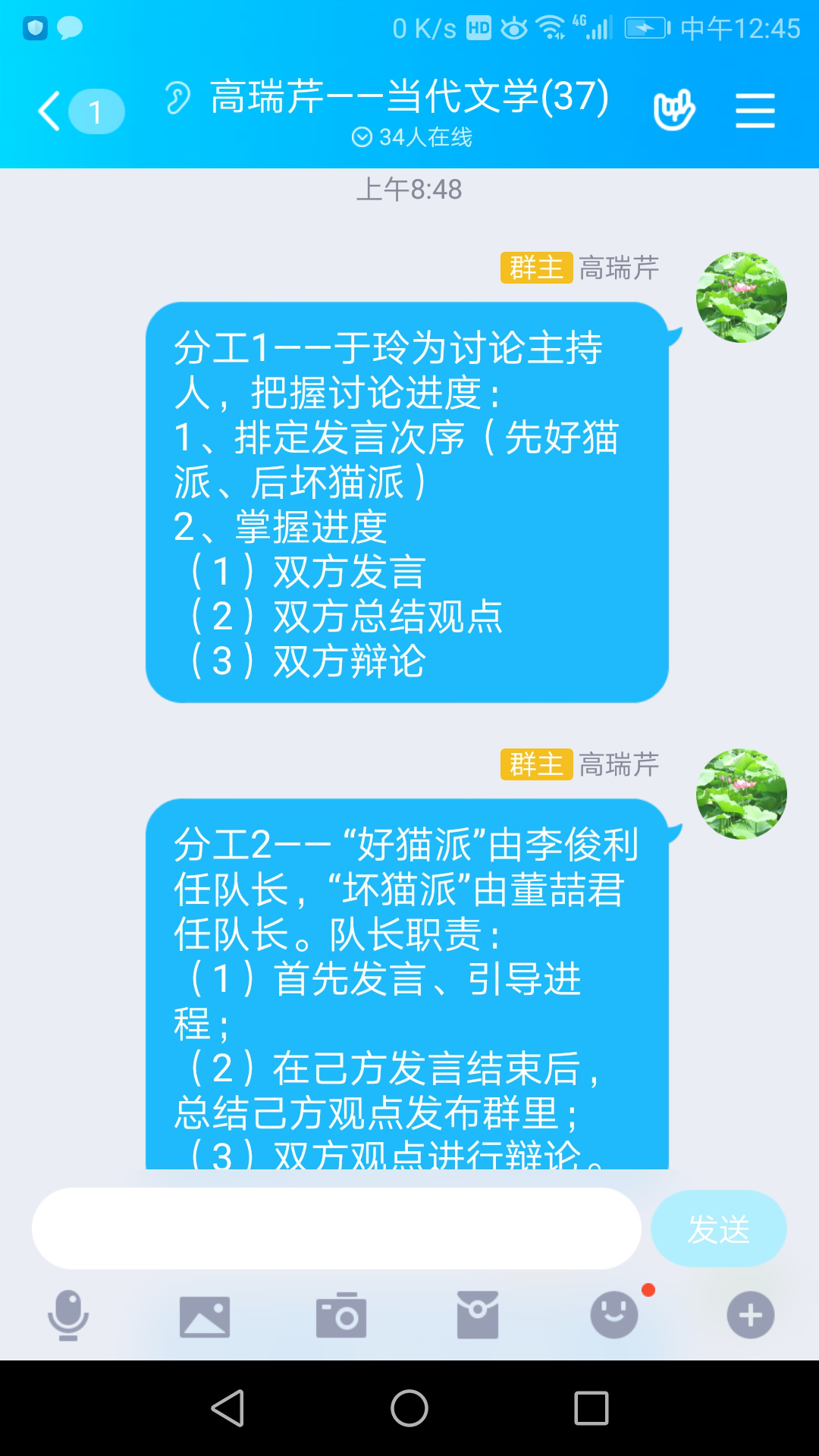Open recent apps from the navigation bar
The width and height of the screenshot is (819, 1456).
click(x=591, y=1408)
